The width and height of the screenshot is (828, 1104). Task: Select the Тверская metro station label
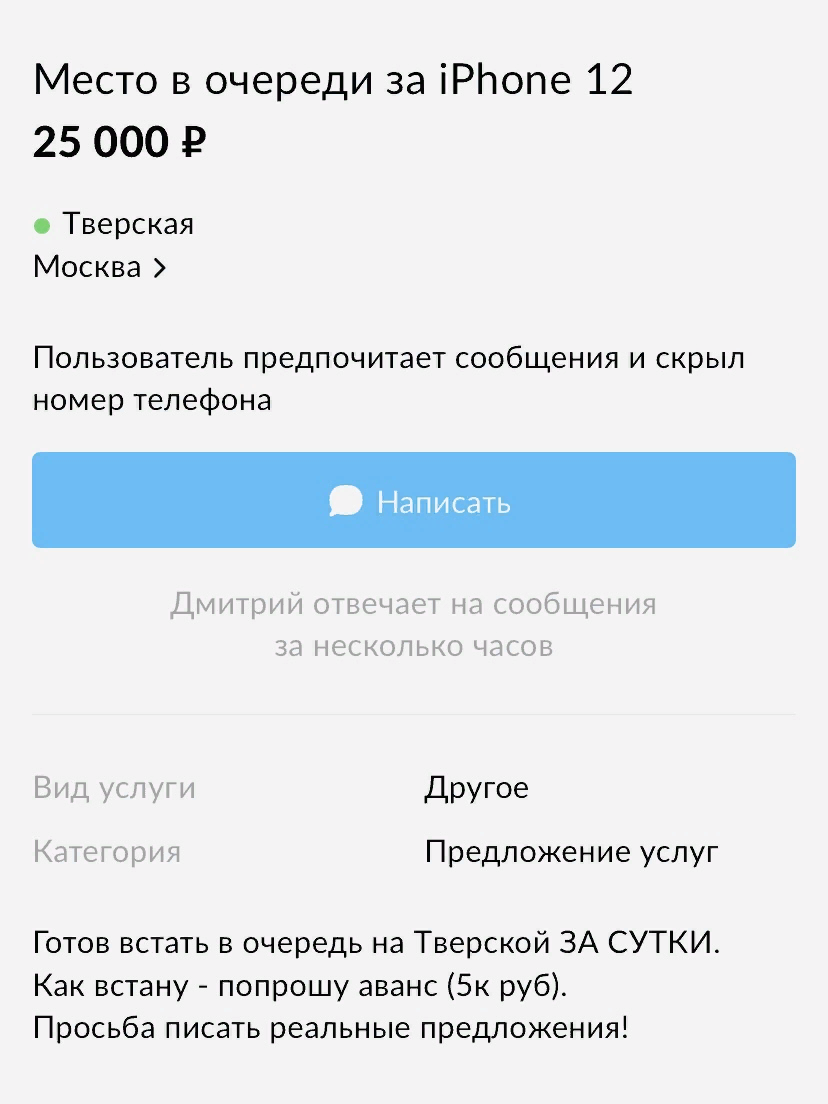click(128, 224)
